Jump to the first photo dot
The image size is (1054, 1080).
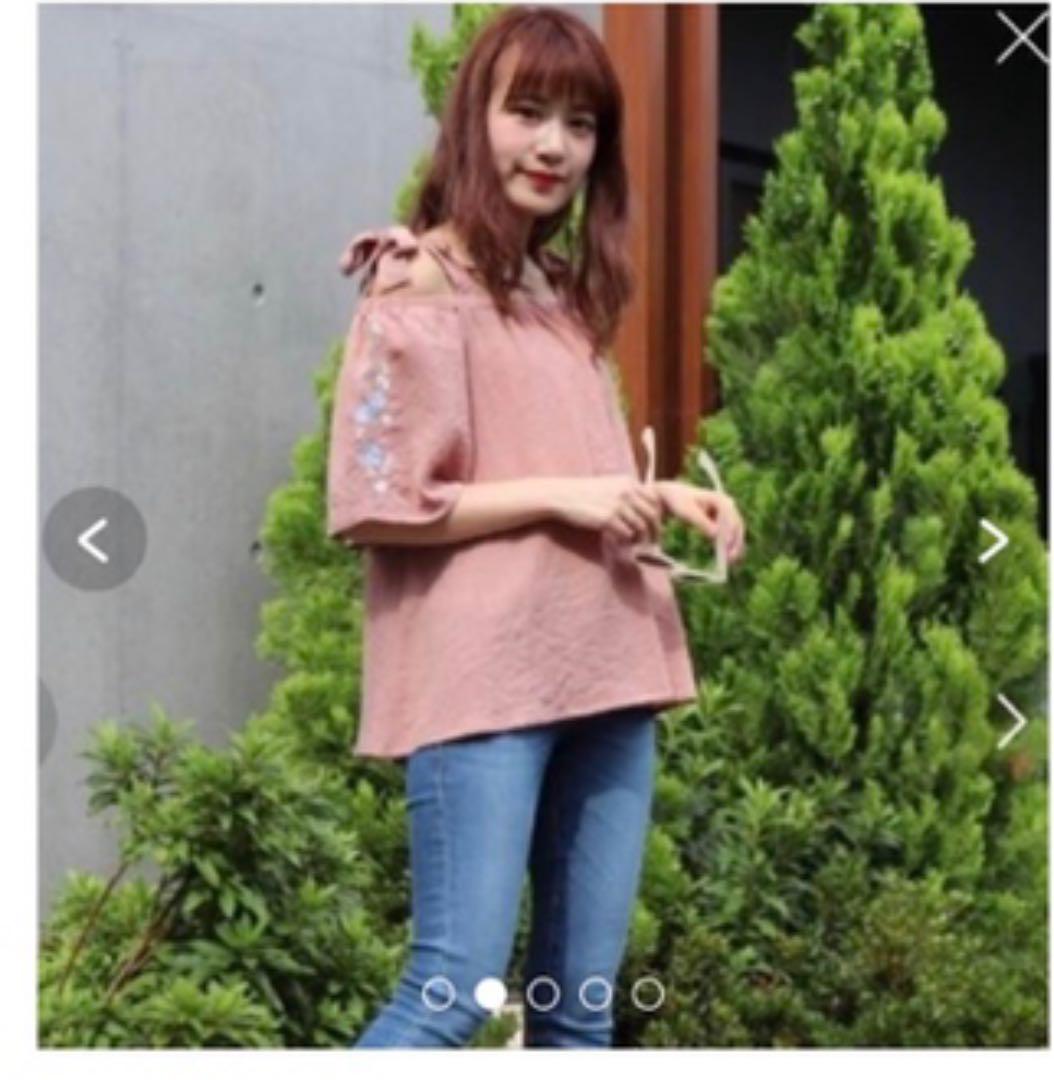click(x=438, y=994)
